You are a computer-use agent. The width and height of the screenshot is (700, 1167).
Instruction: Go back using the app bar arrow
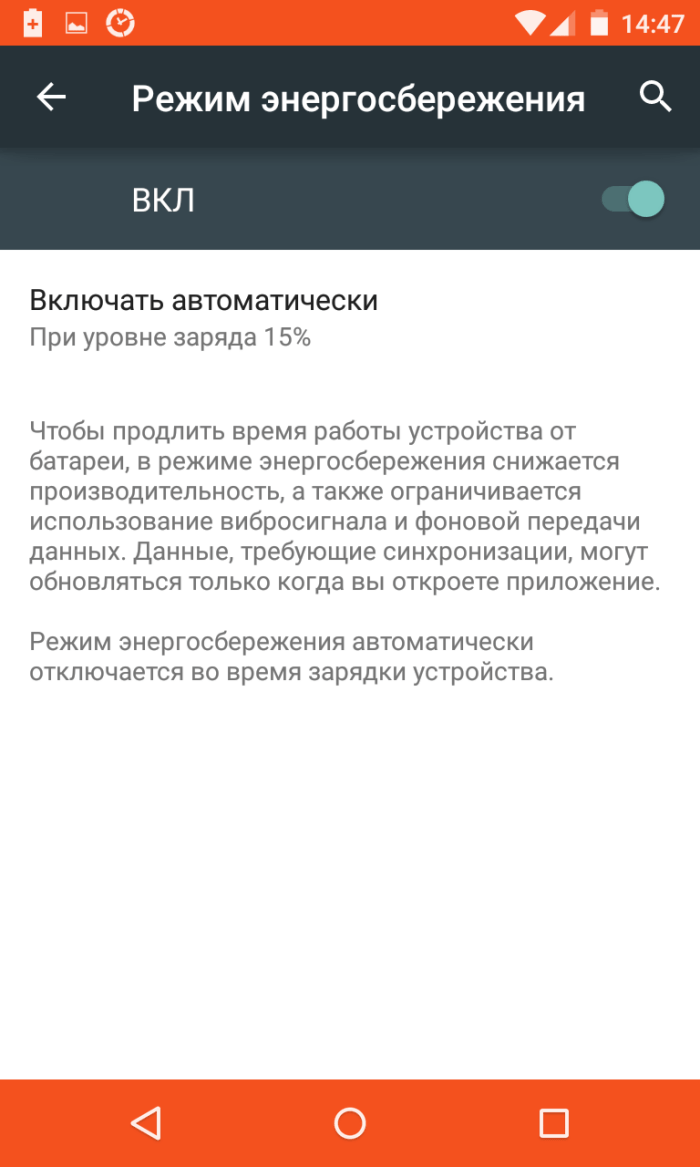tap(51, 97)
